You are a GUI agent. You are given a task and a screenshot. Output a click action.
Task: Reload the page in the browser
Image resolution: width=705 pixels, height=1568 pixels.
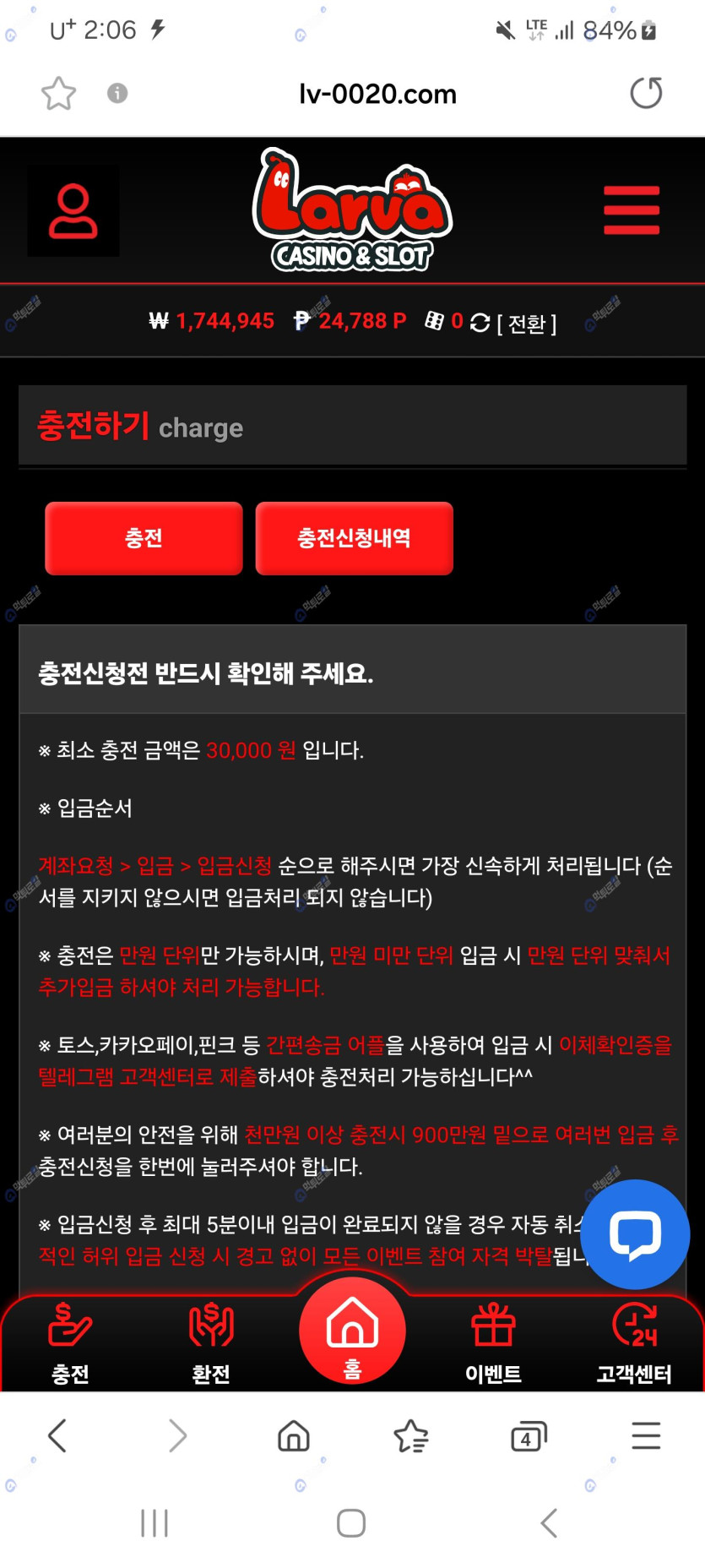click(x=646, y=93)
